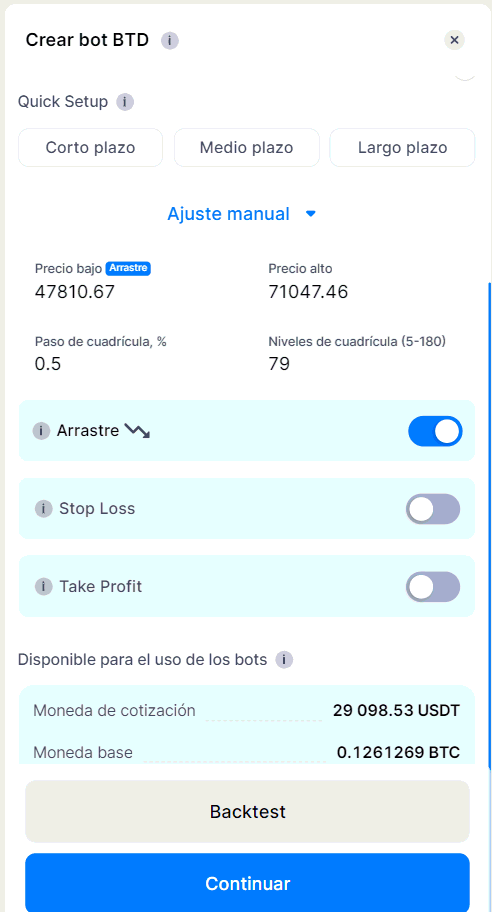Tap Continuar to proceed

coord(247,883)
